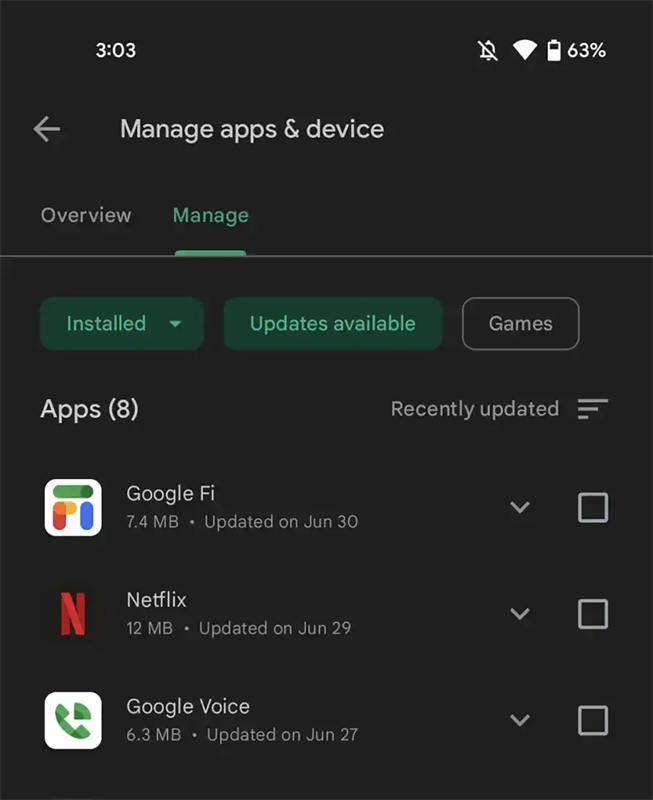Check the Google Fi checkbox
Viewport: 653px width, 800px height.
[x=593, y=507]
